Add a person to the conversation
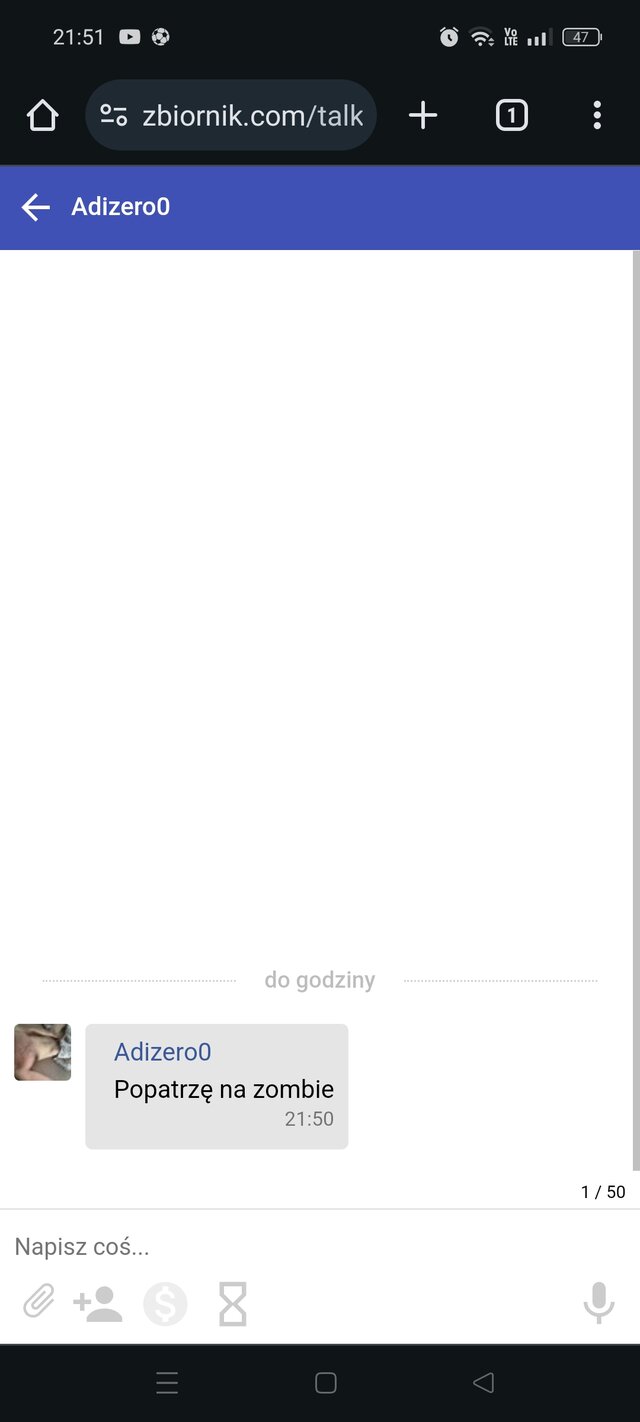The image size is (640, 1422). click(x=98, y=1304)
